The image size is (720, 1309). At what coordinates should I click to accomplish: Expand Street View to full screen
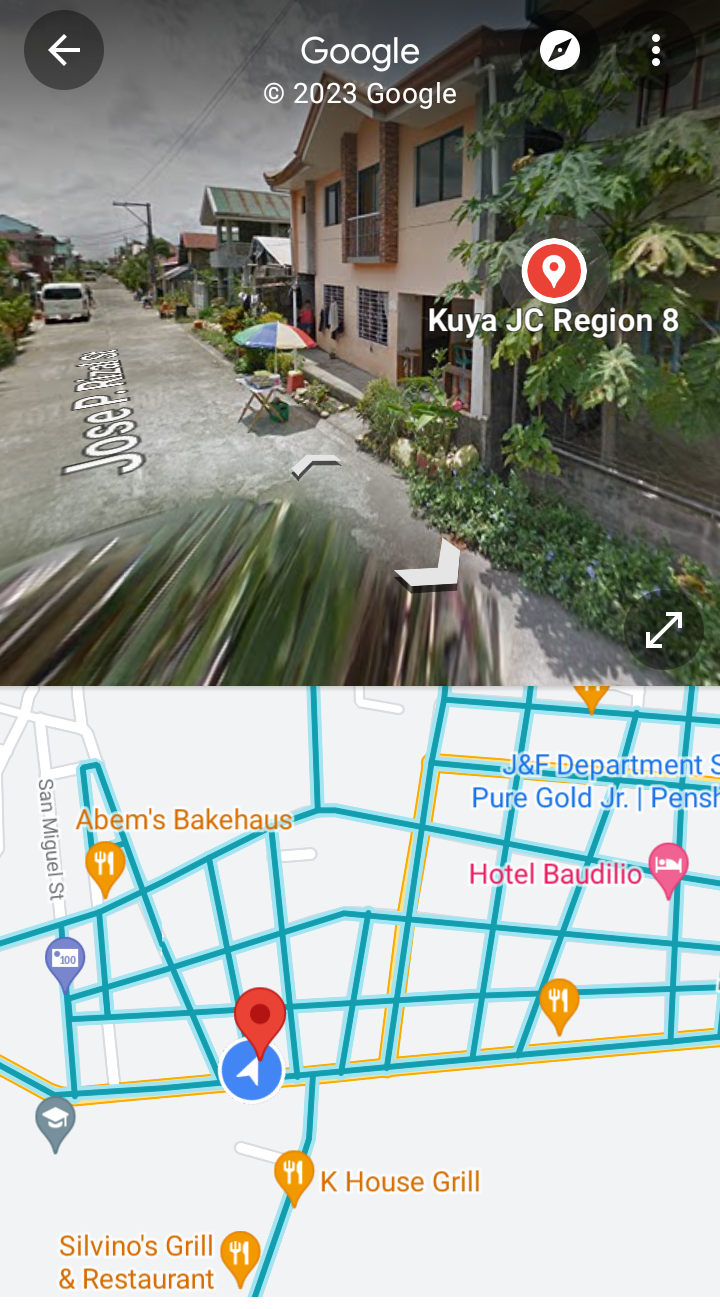(x=664, y=630)
